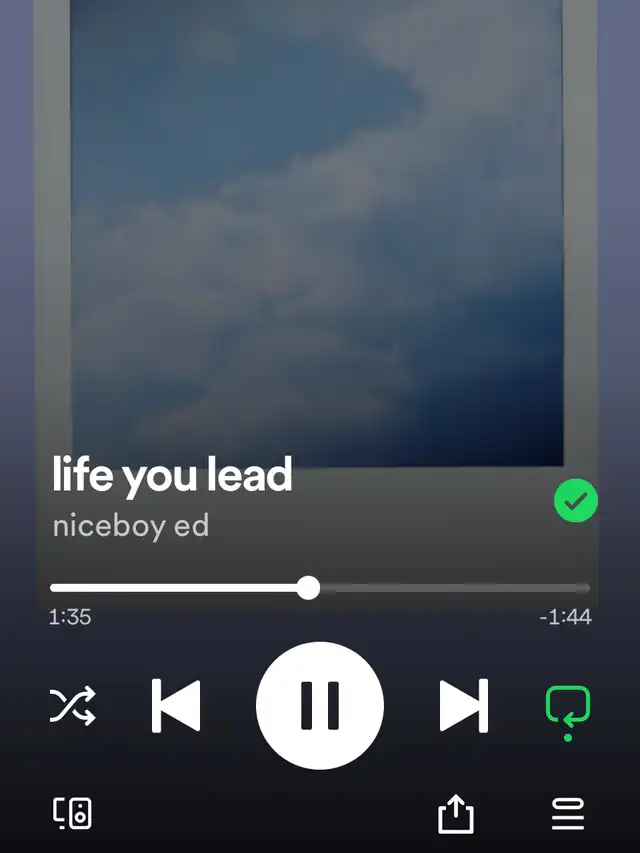Go back to the previous track

pyautogui.click(x=176, y=706)
